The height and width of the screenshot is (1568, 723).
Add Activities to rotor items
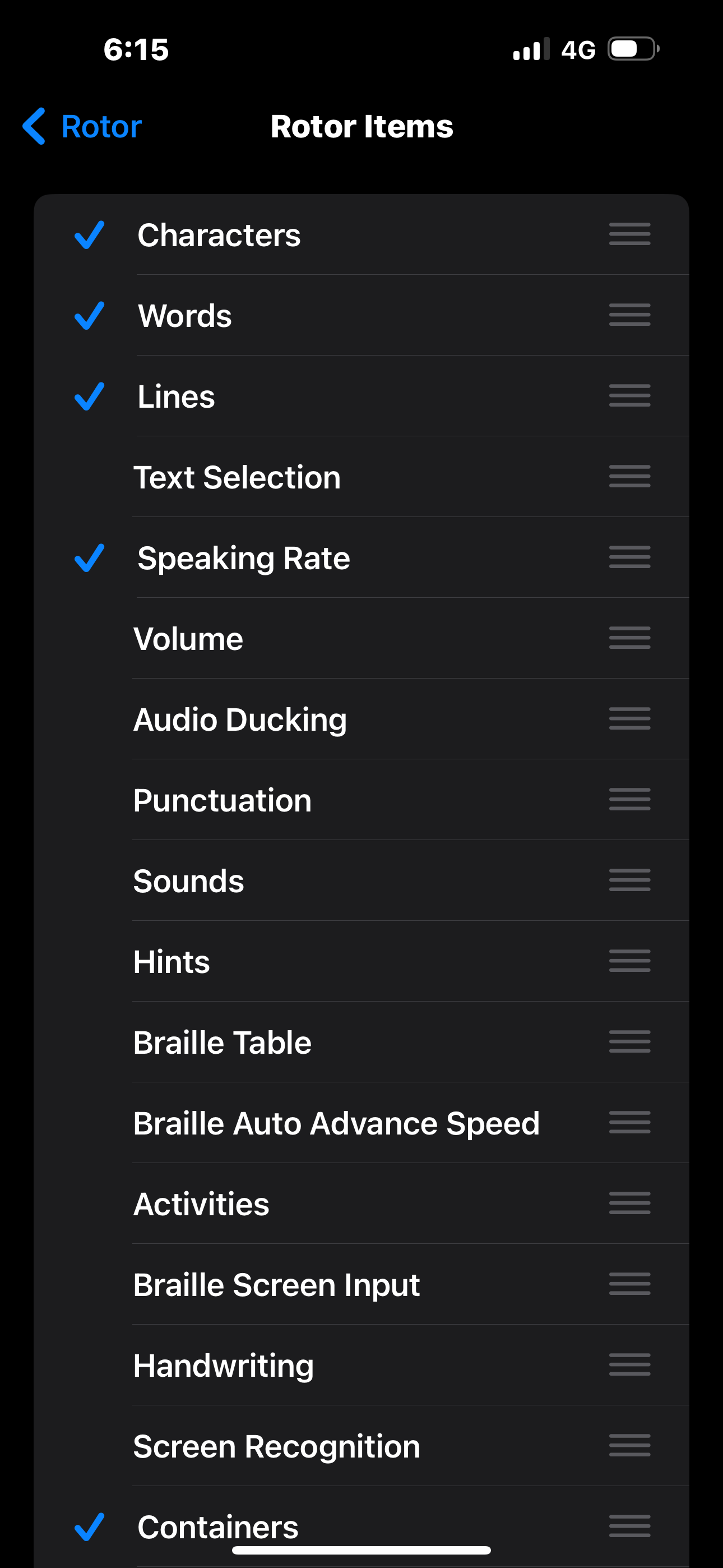(201, 1204)
